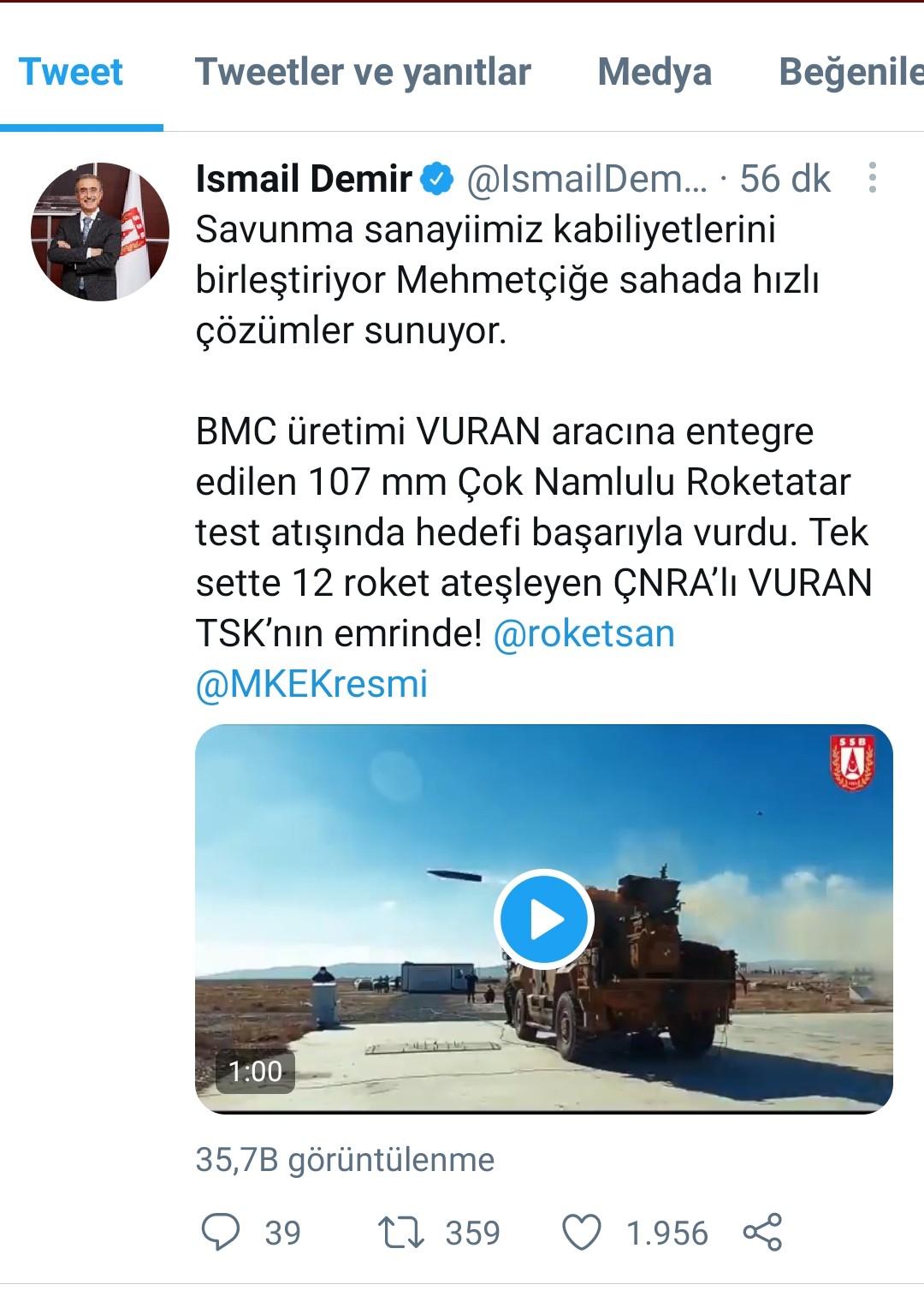Switch to the Medya tab

tap(654, 73)
